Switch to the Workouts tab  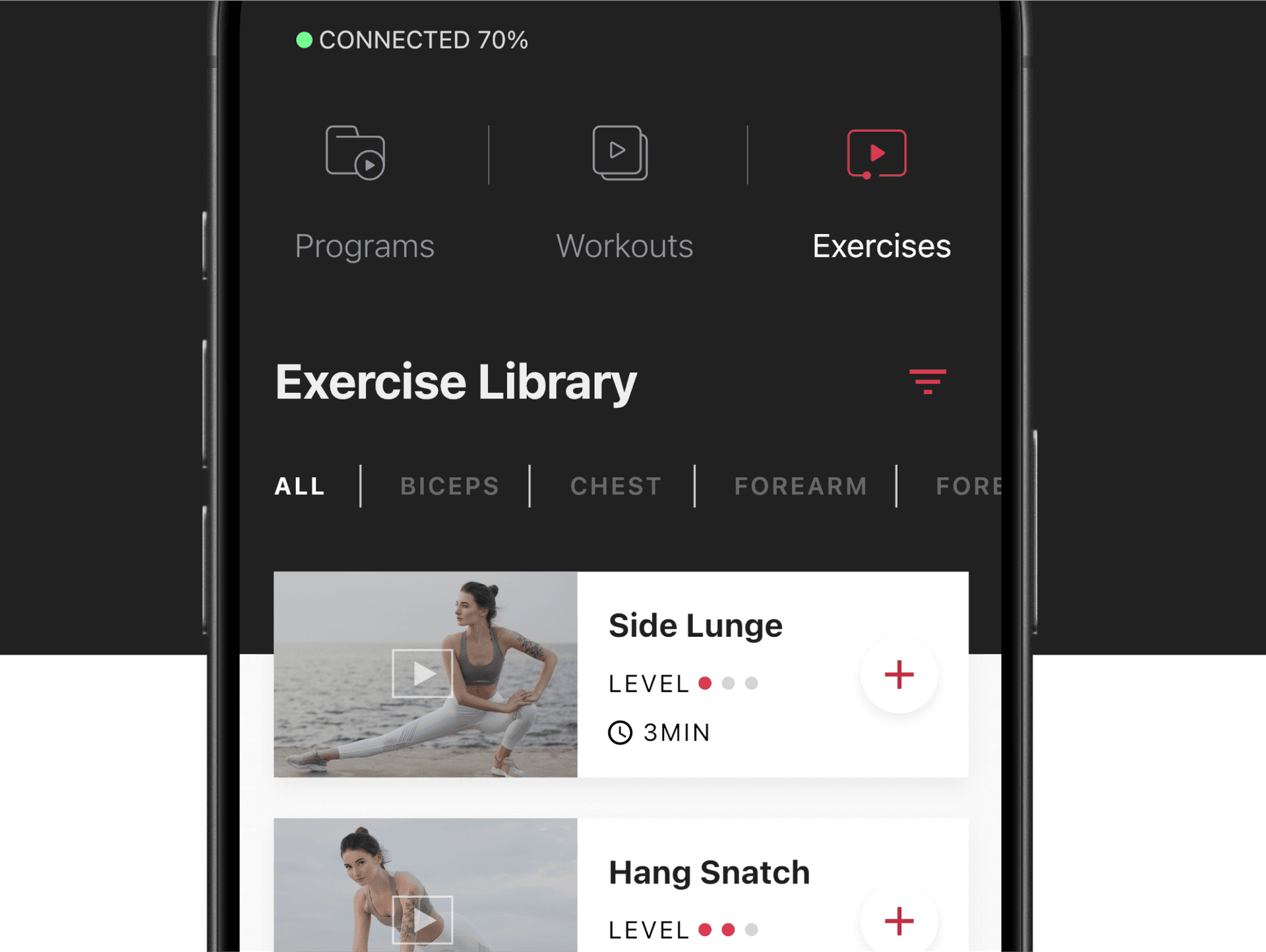623,193
